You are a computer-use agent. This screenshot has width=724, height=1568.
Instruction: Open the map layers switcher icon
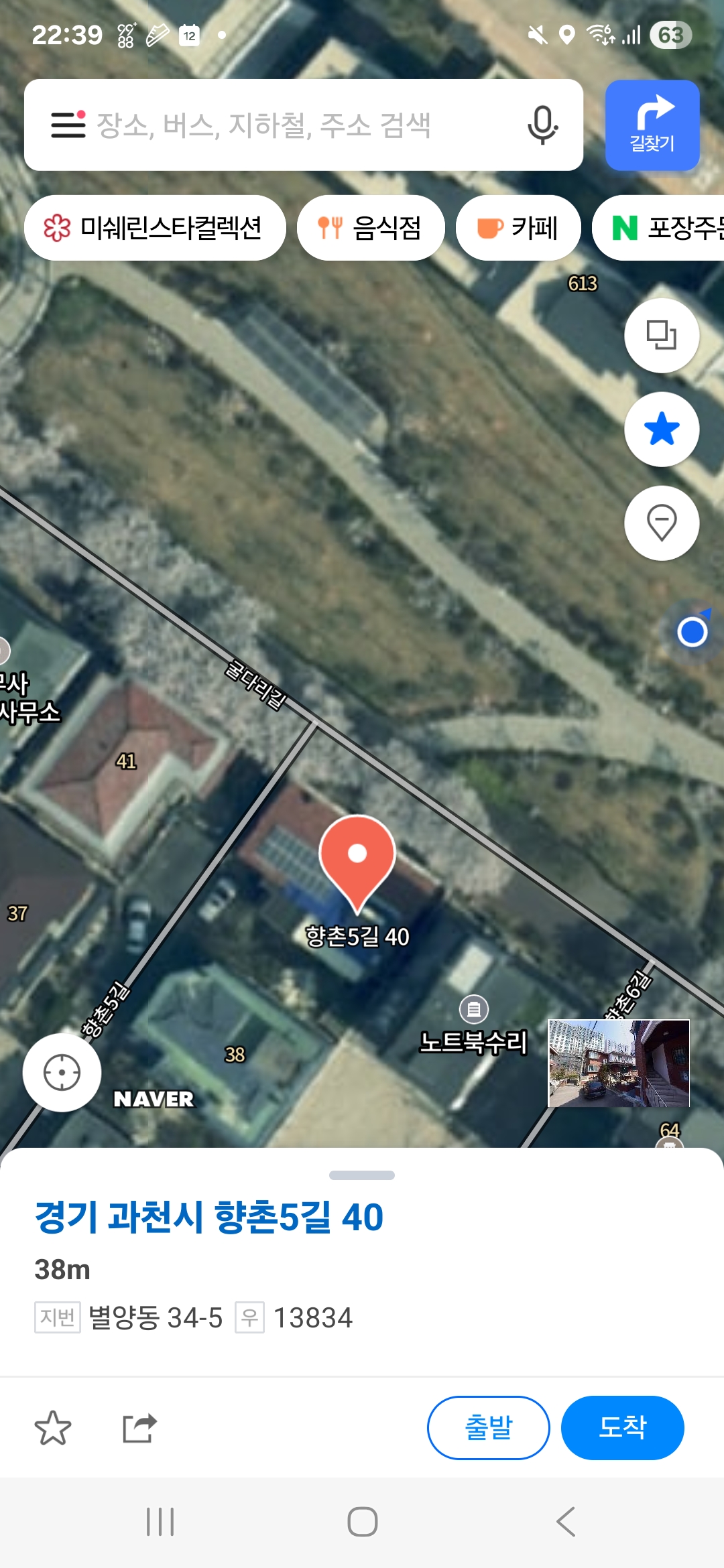click(x=661, y=335)
